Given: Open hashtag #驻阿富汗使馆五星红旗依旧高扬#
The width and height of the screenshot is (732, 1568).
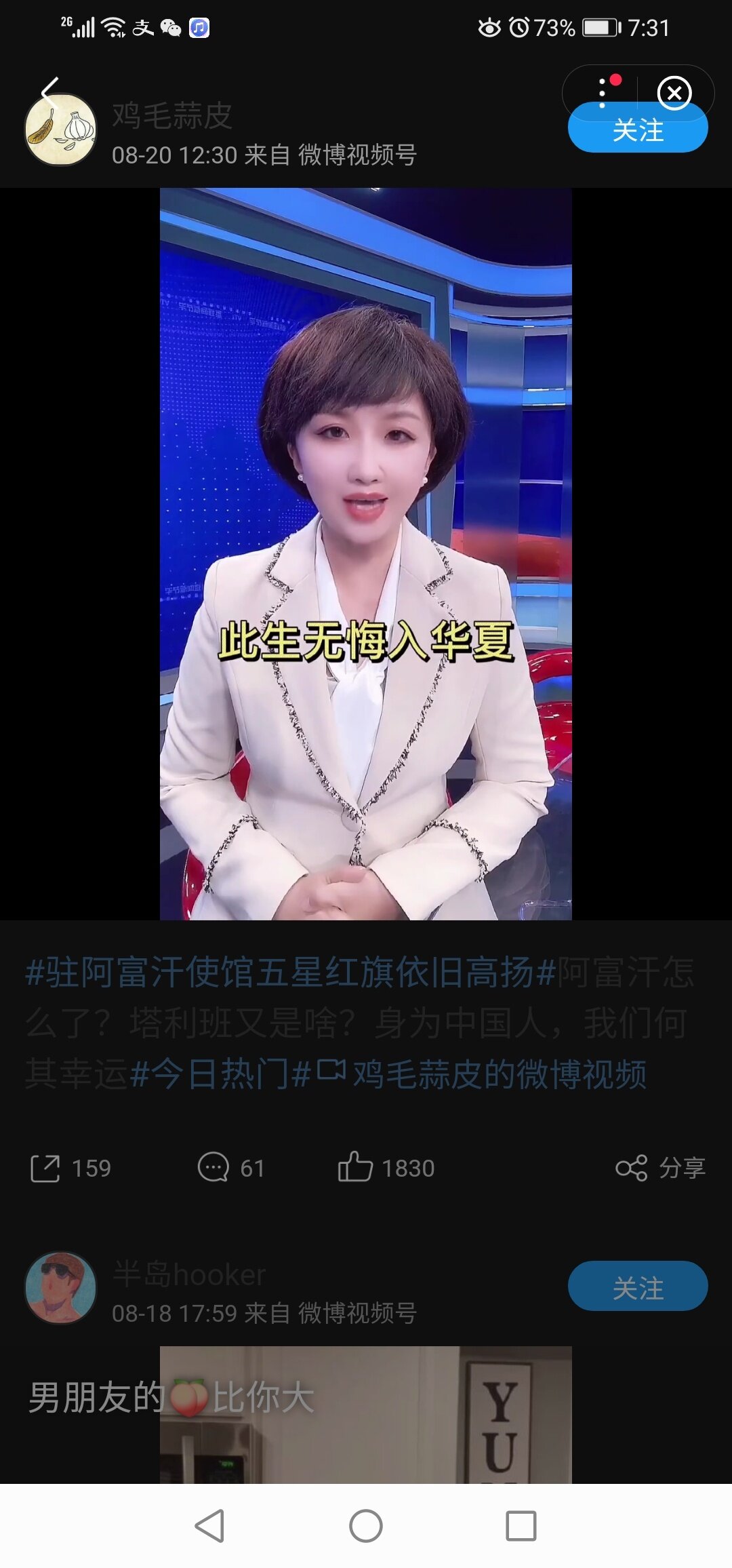Looking at the screenshot, I should (290, 973).
